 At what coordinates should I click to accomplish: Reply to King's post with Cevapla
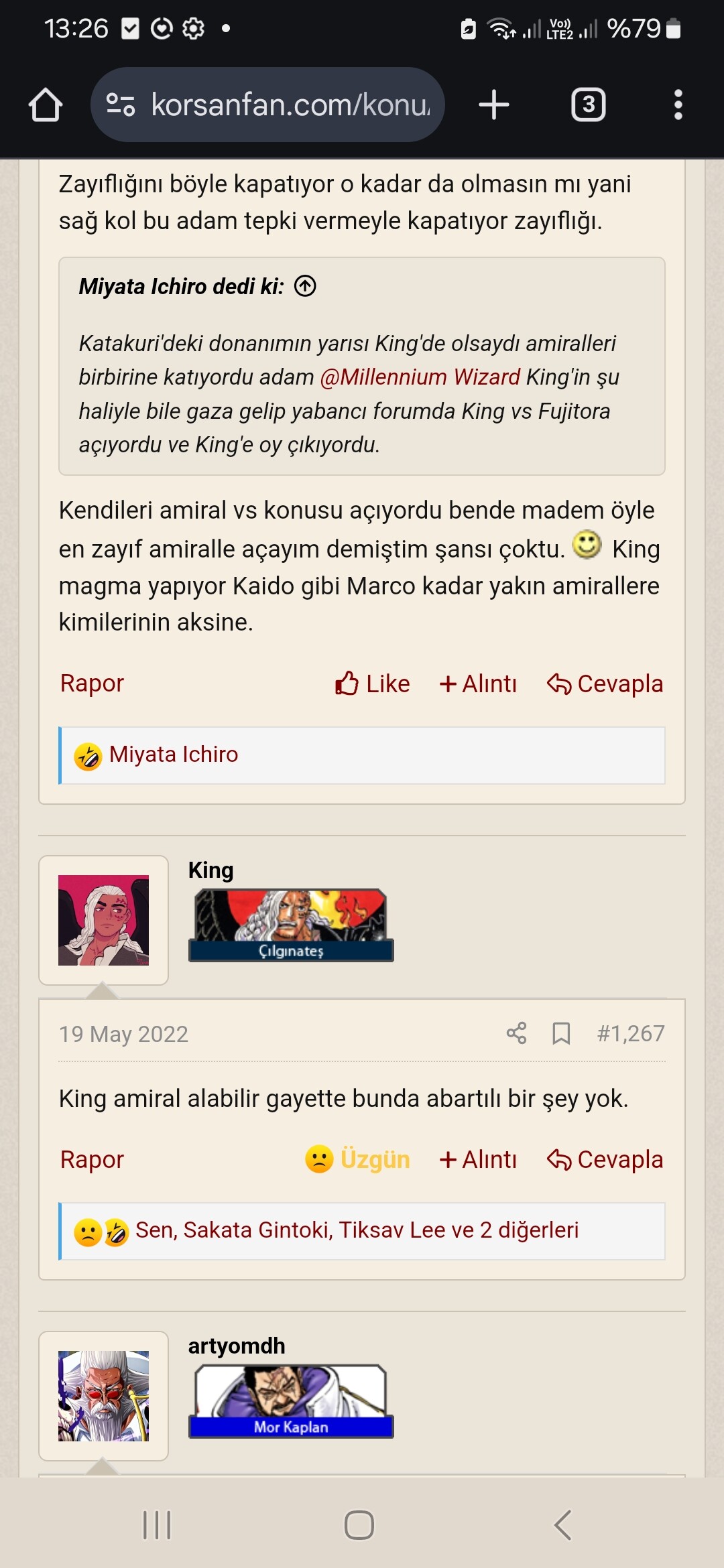(x=605, y=1159)
